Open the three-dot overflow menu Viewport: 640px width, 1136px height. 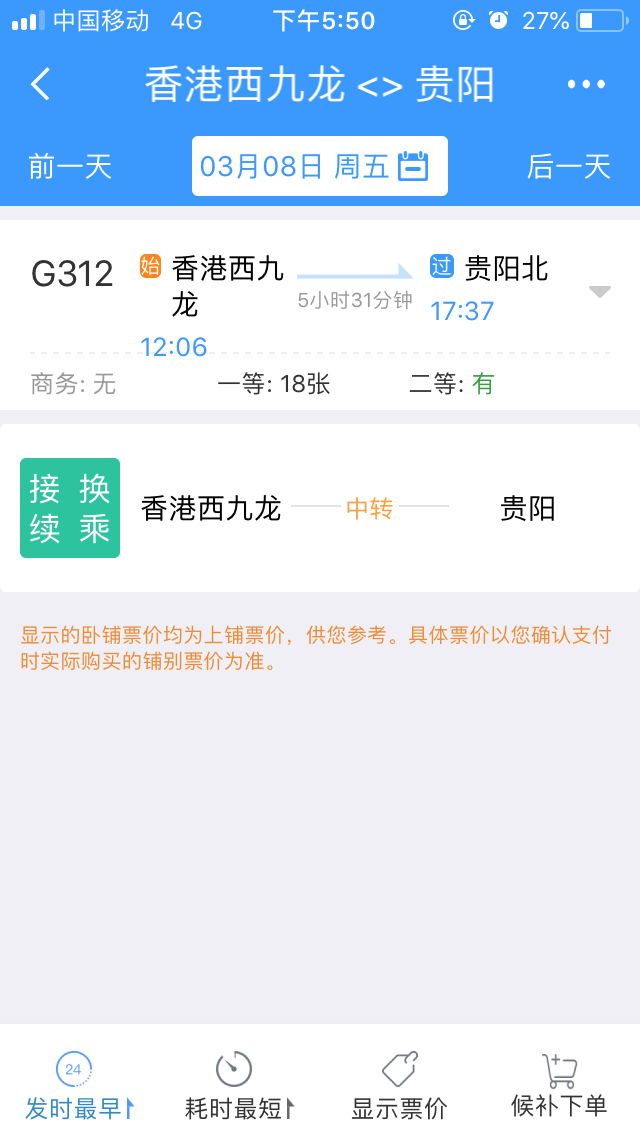pos(586,84)
